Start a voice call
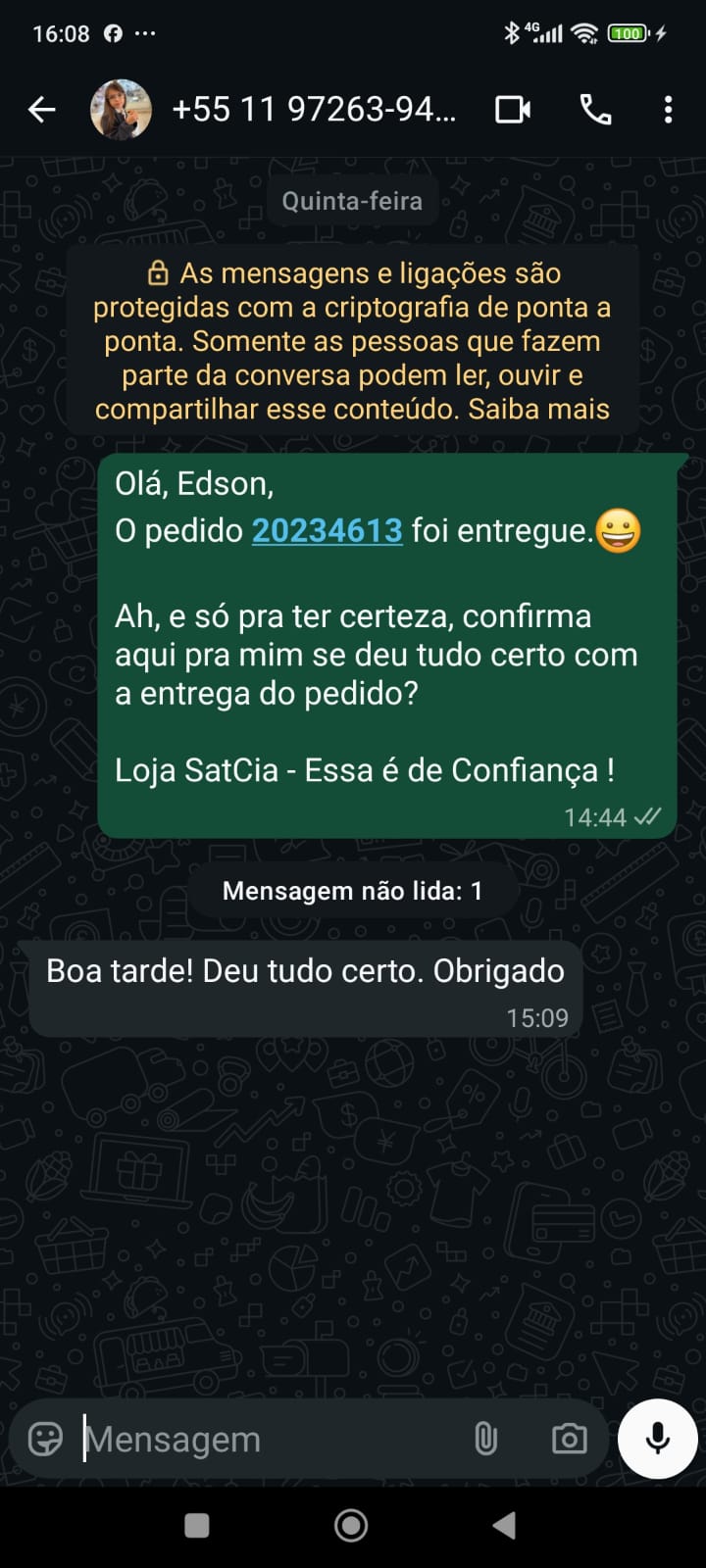The height and width of the screenshot is (1568, 706). pyautogui.click(x=595, y=110)
